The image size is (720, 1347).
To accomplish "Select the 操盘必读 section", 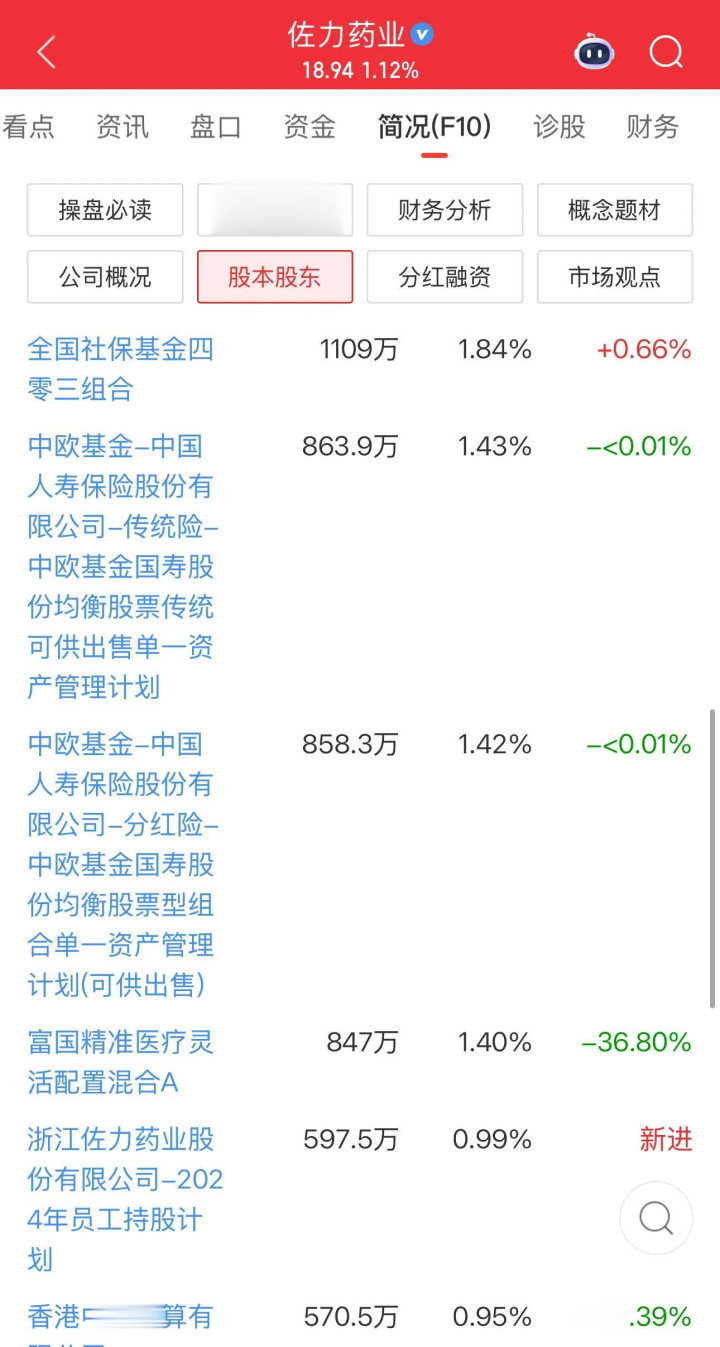I will [x=105, y=210].
